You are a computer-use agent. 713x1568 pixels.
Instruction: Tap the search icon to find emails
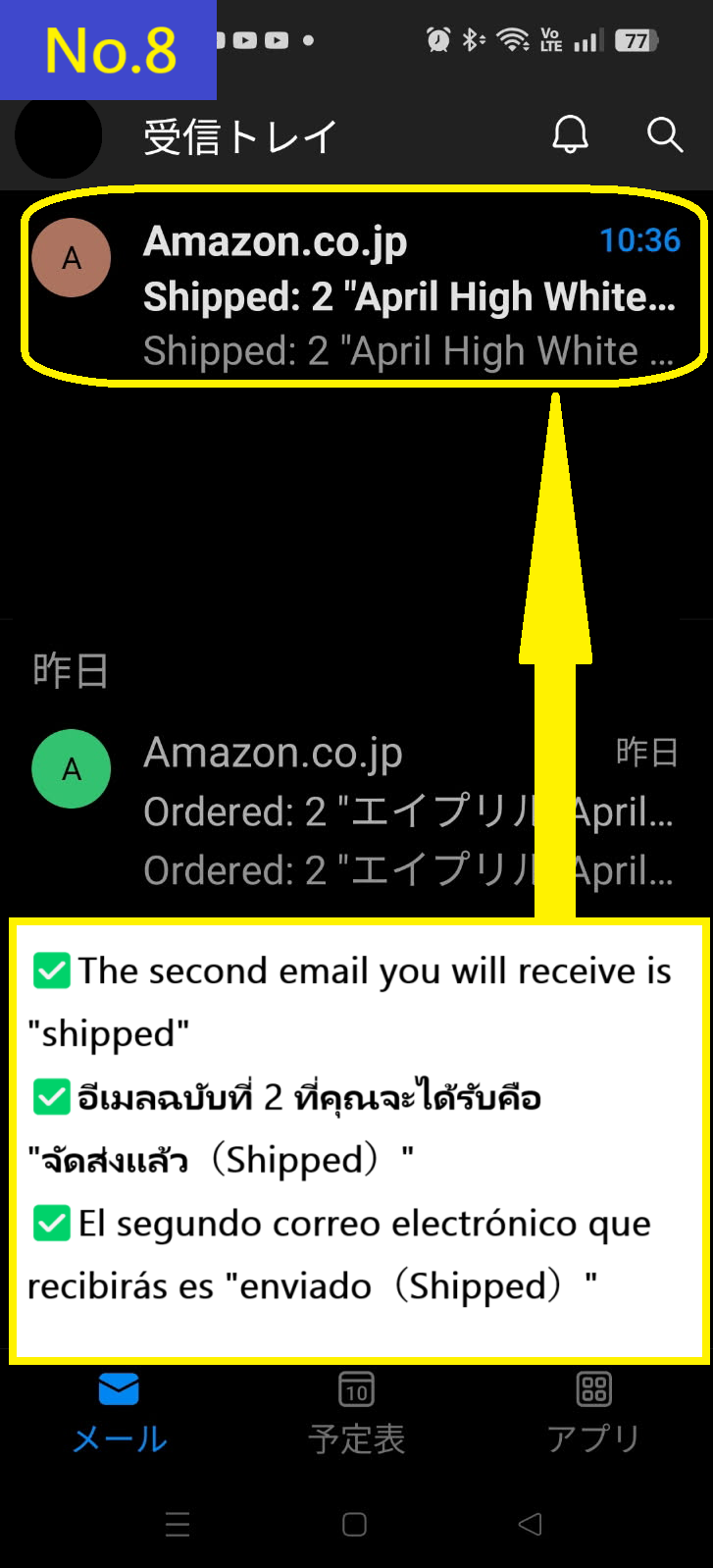(664, 136)
